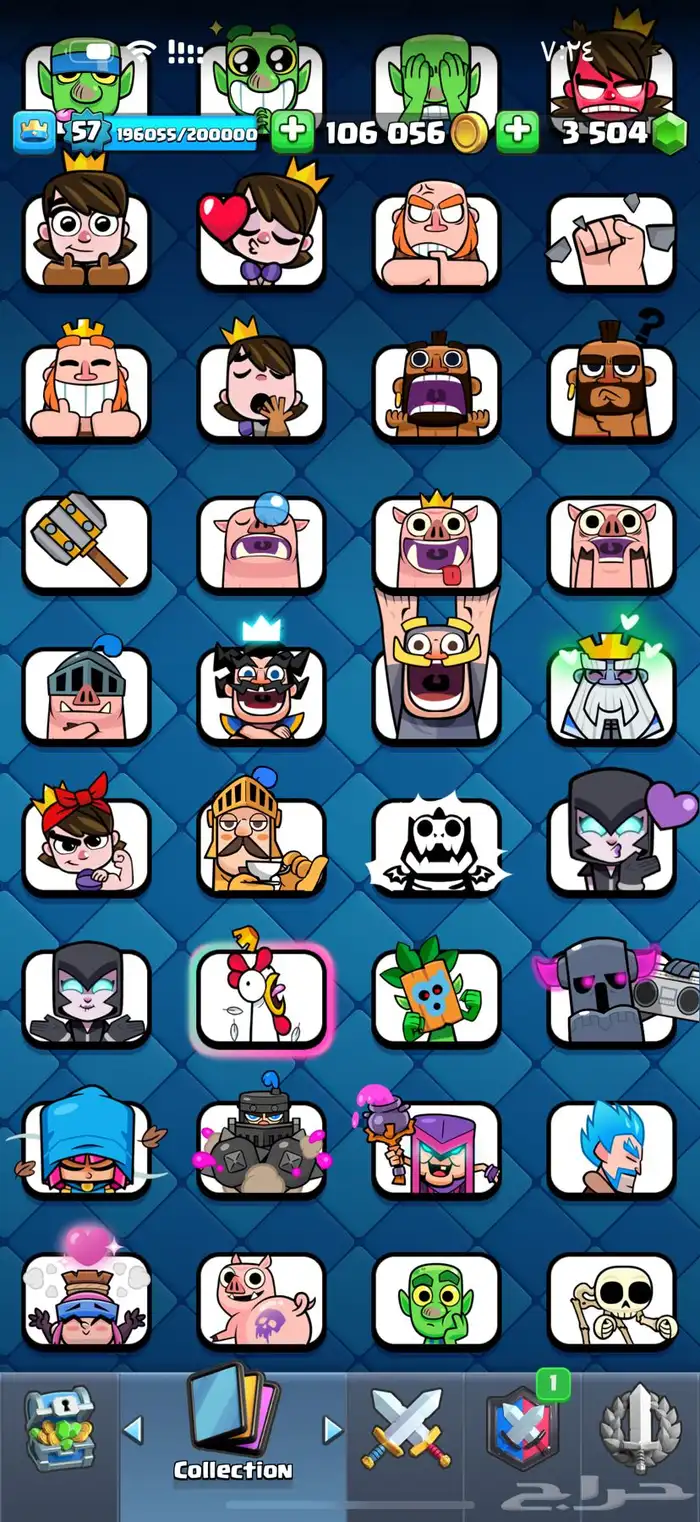Buy gems using the plus beside gems

point(518,133)
